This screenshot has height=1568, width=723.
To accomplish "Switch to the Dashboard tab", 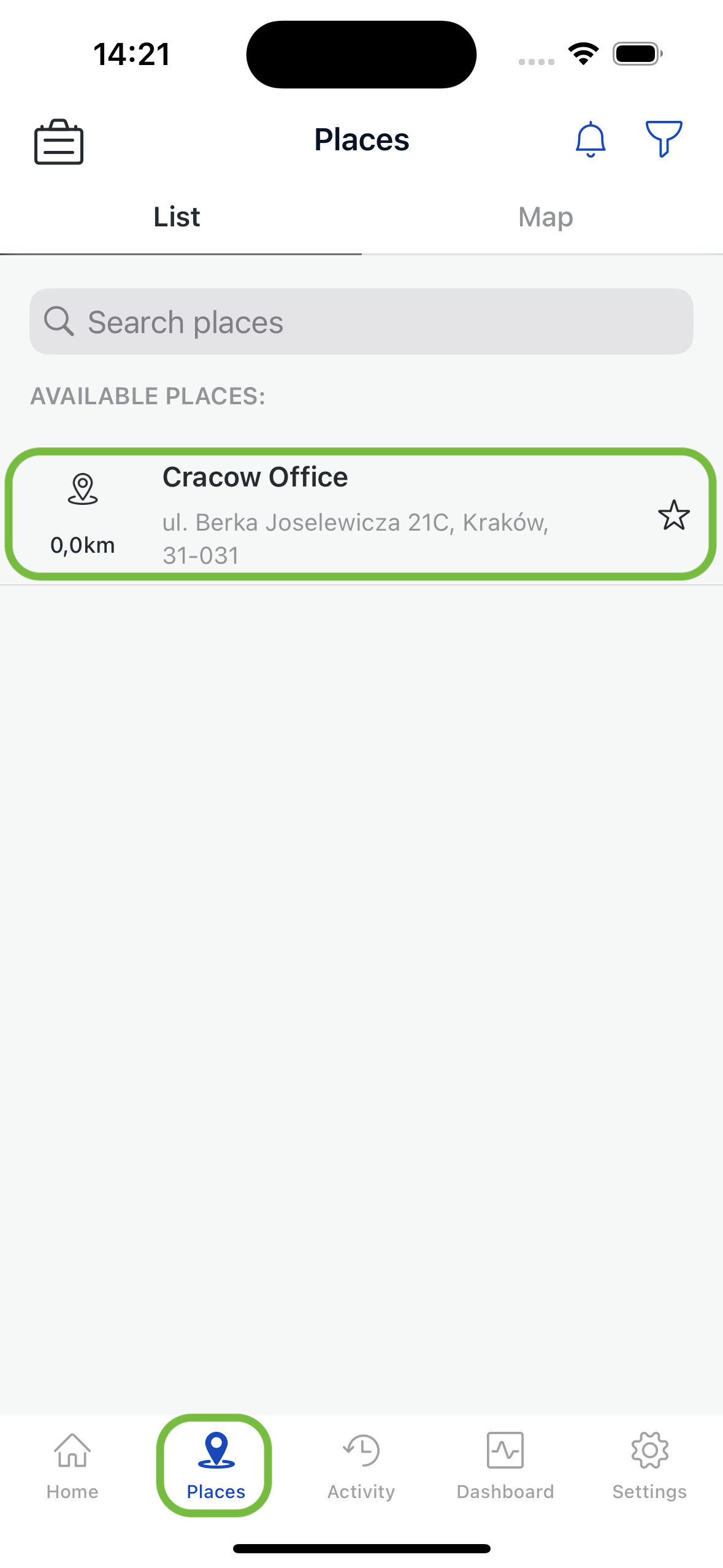I will (505, 1465).
